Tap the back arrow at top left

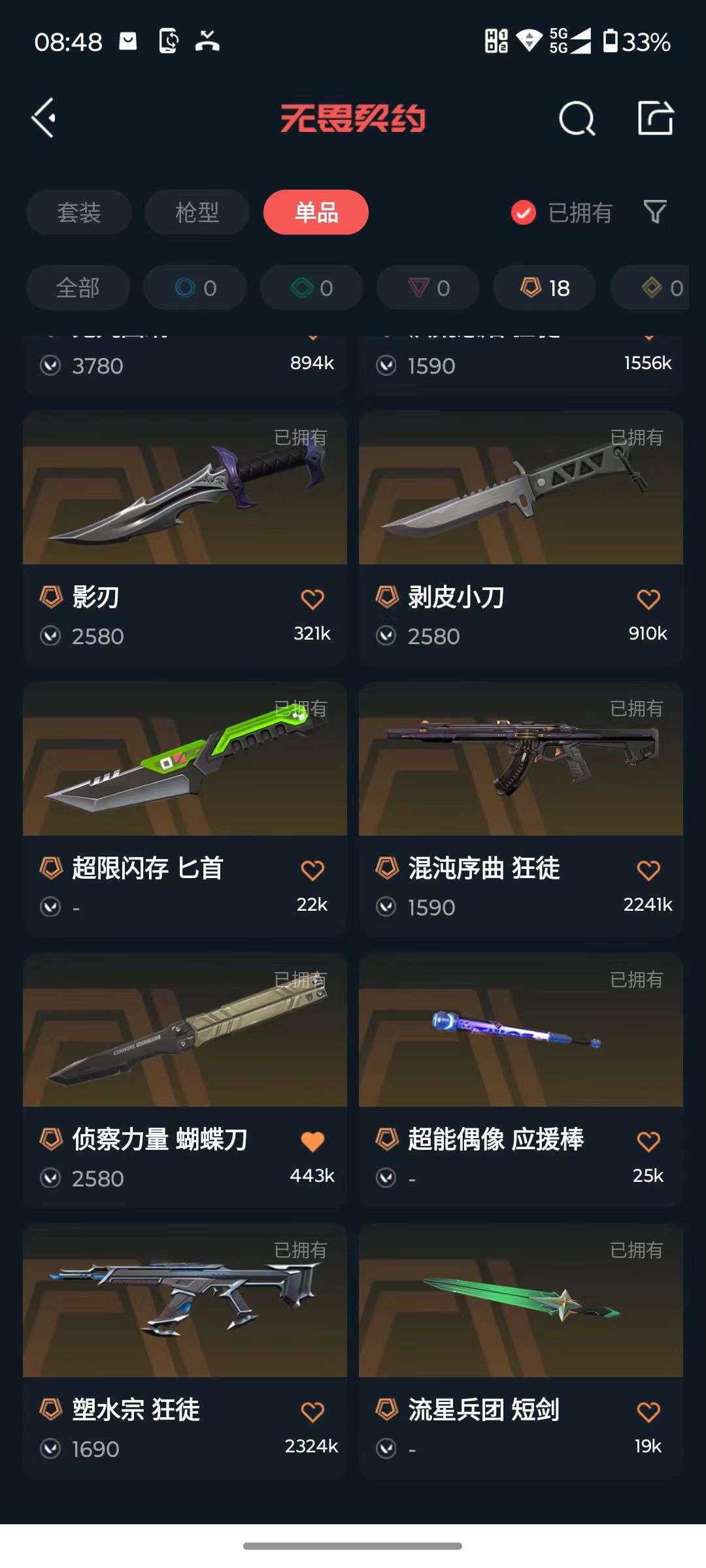point(42,119)
